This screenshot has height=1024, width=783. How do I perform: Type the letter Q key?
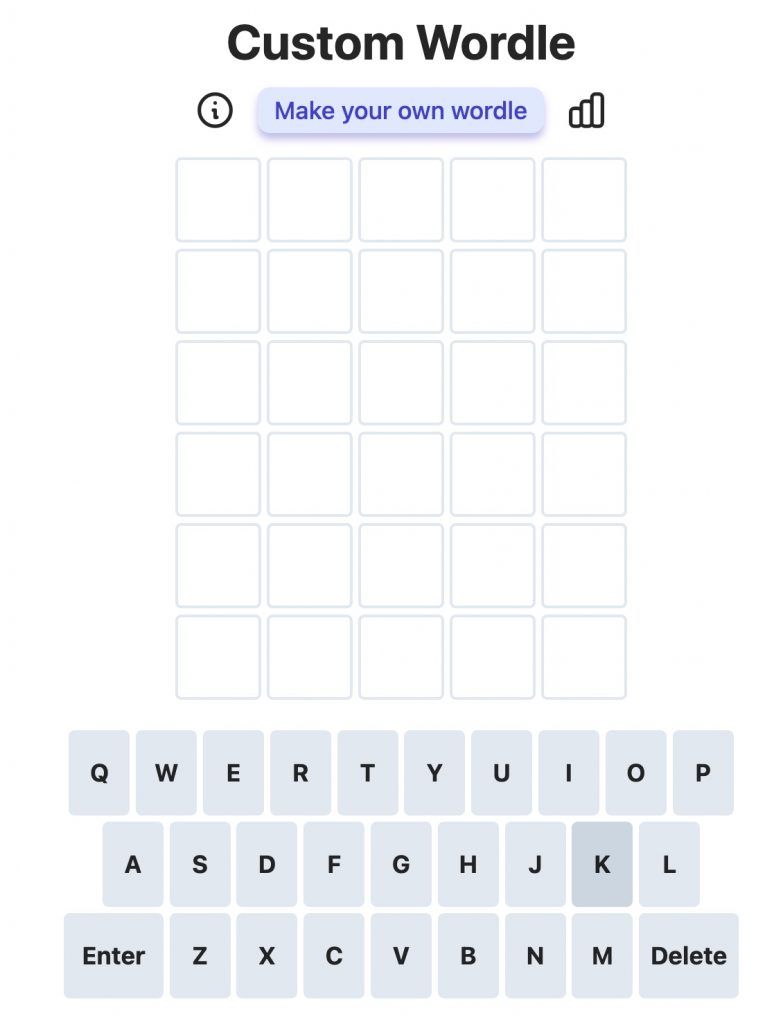coord(99,773)
